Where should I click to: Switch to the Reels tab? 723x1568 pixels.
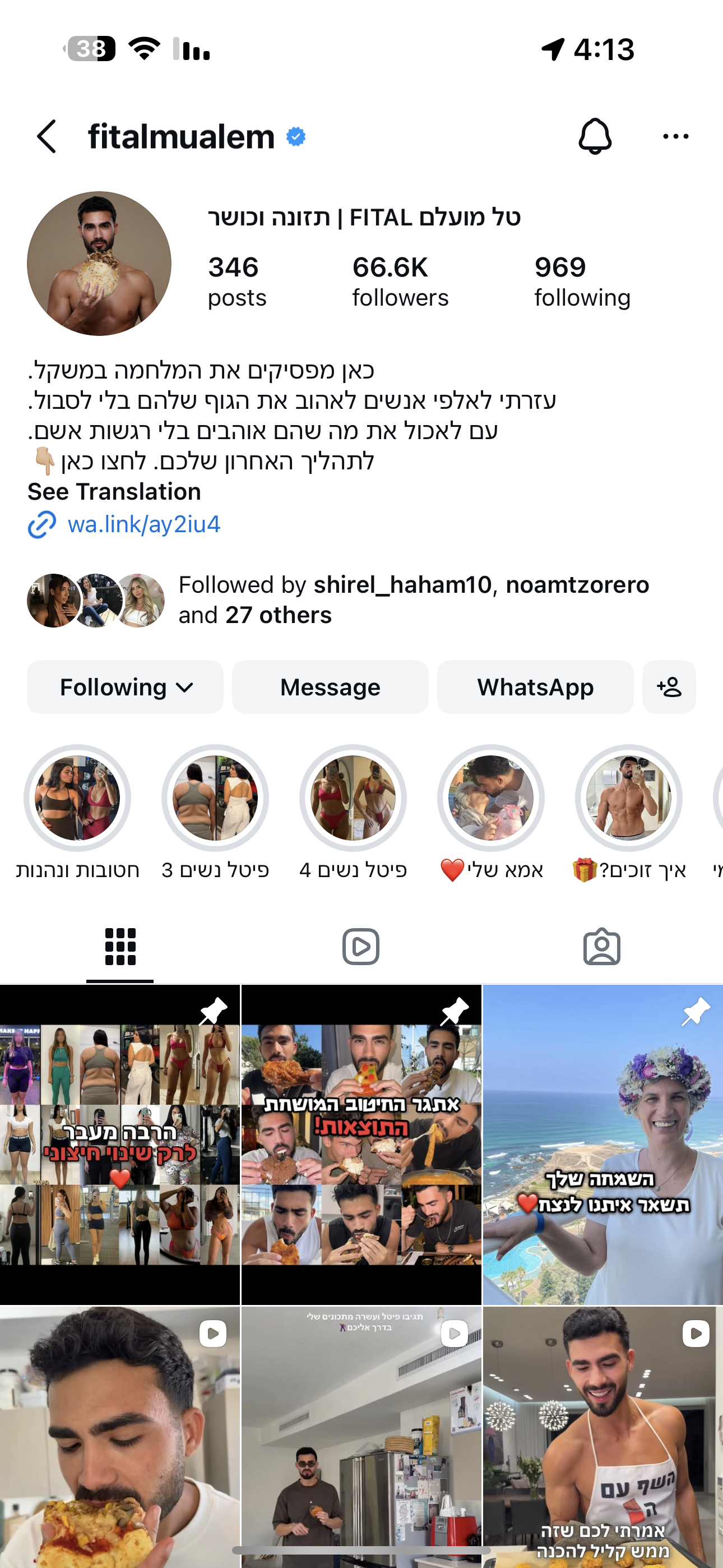pyautogui.click(x=361, y=946)
